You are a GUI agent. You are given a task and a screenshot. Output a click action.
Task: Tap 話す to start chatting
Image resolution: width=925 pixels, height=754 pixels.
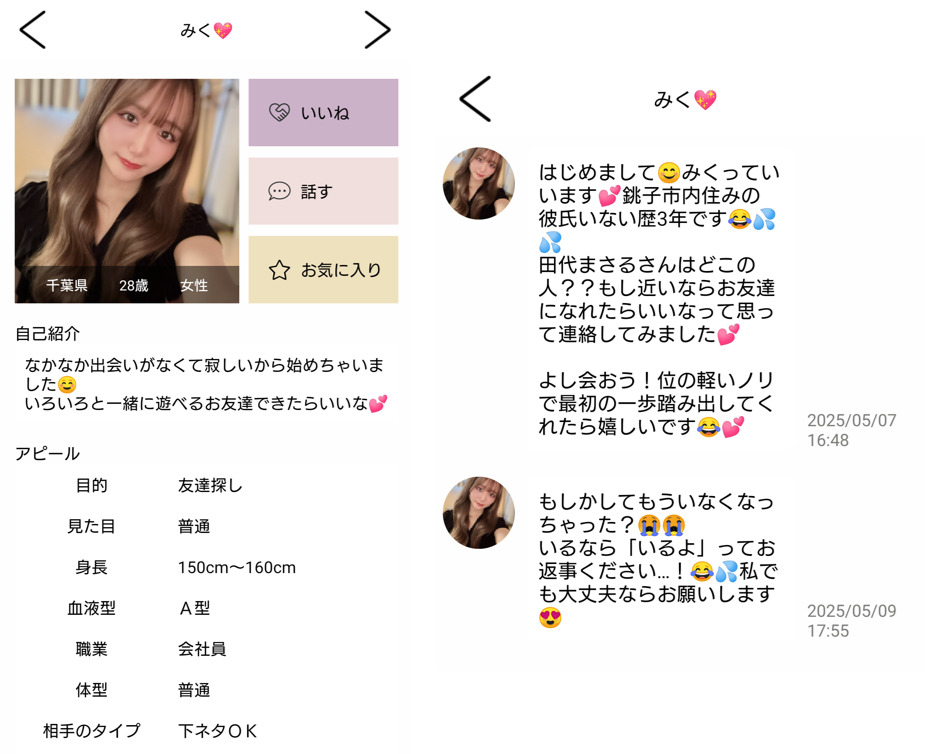click(x=323, y=191)
